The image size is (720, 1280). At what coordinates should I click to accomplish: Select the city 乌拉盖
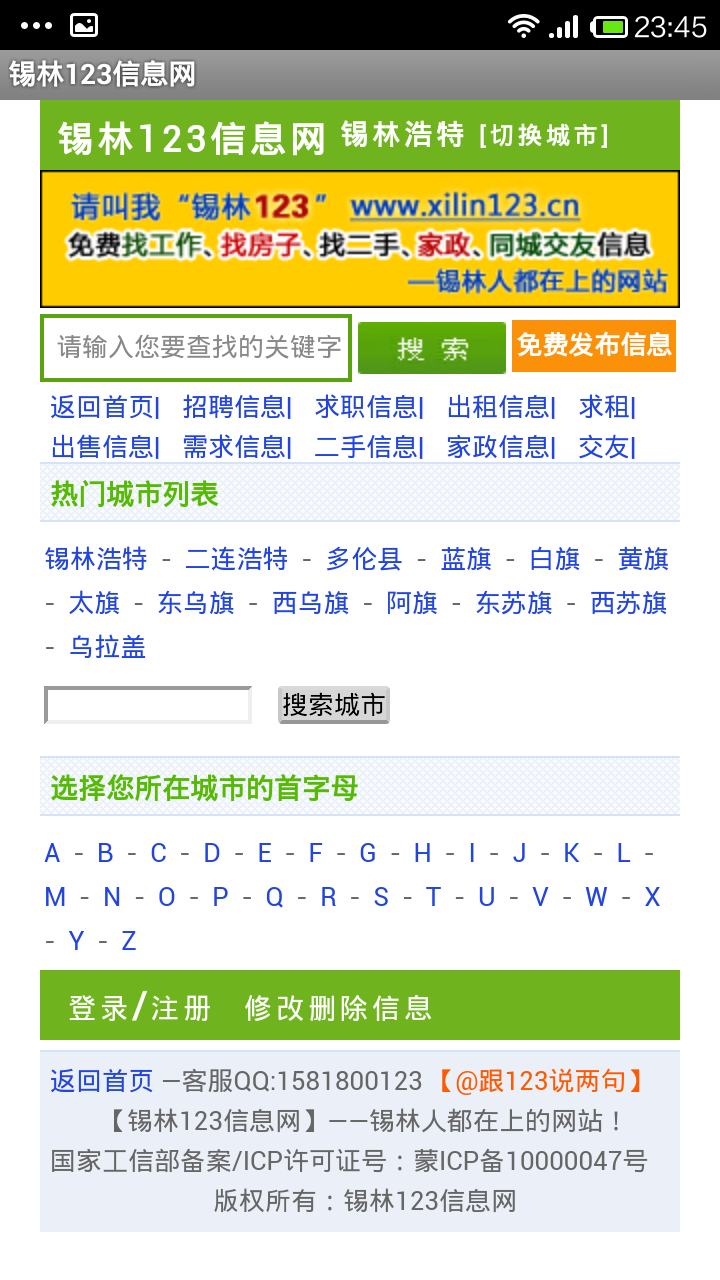[x=107, y=647]
